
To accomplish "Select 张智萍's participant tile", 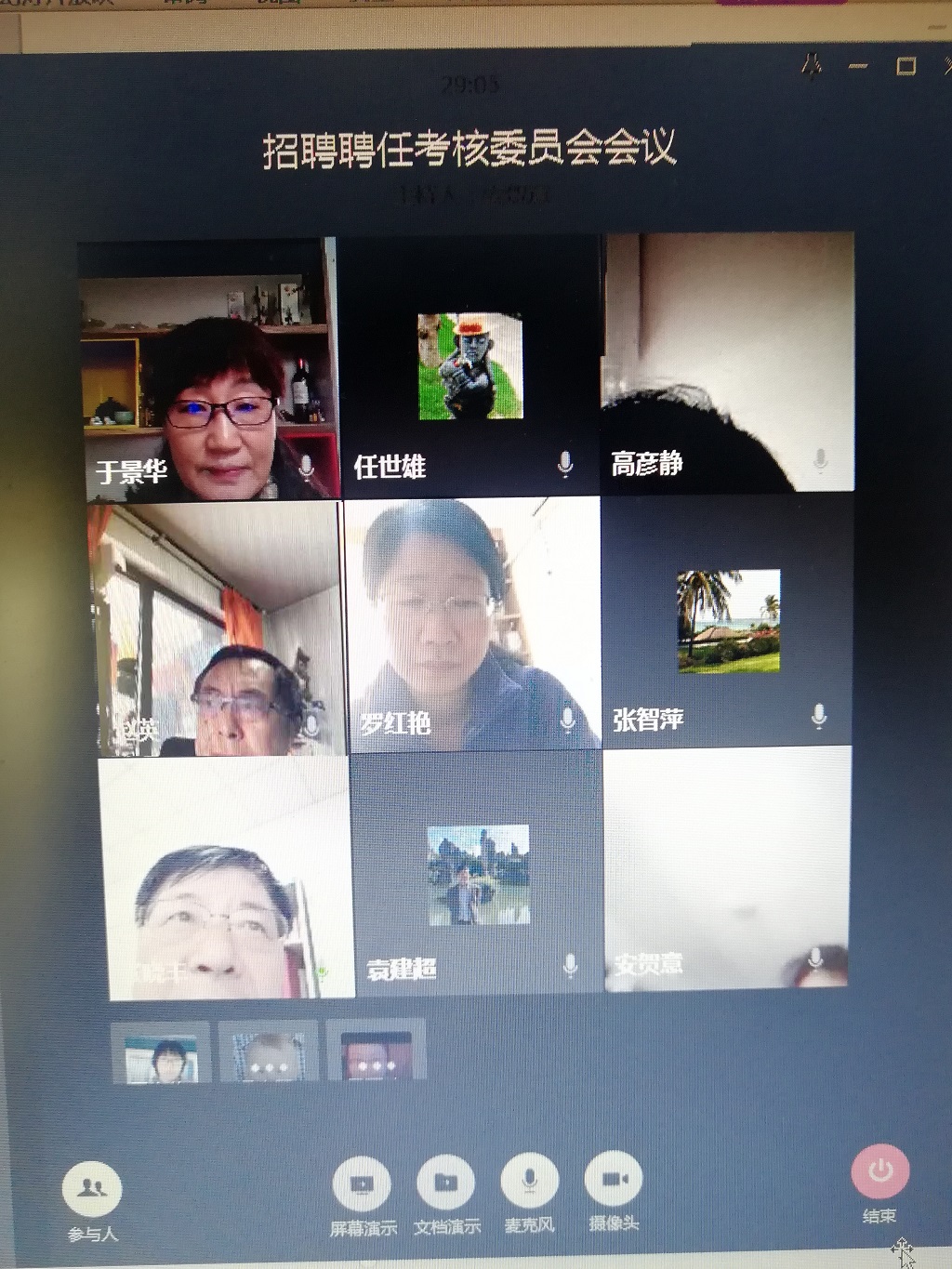I will (x=727, y=620).
